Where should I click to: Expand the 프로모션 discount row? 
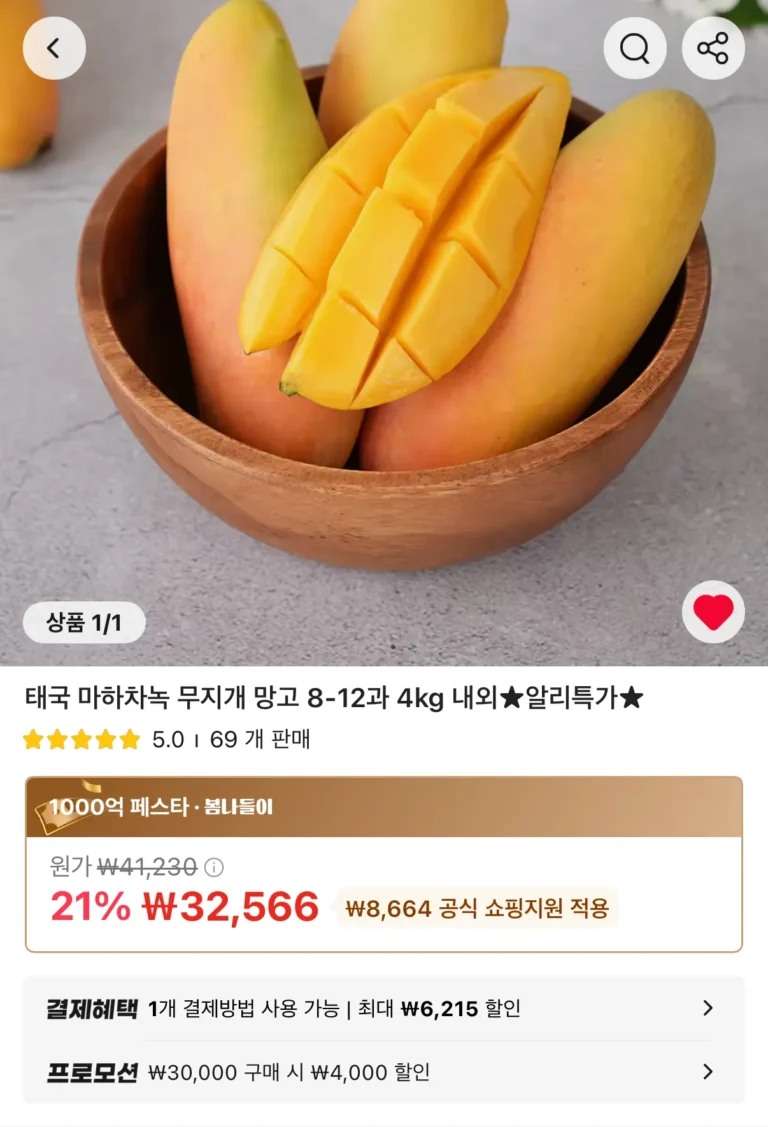point(384,1072)
